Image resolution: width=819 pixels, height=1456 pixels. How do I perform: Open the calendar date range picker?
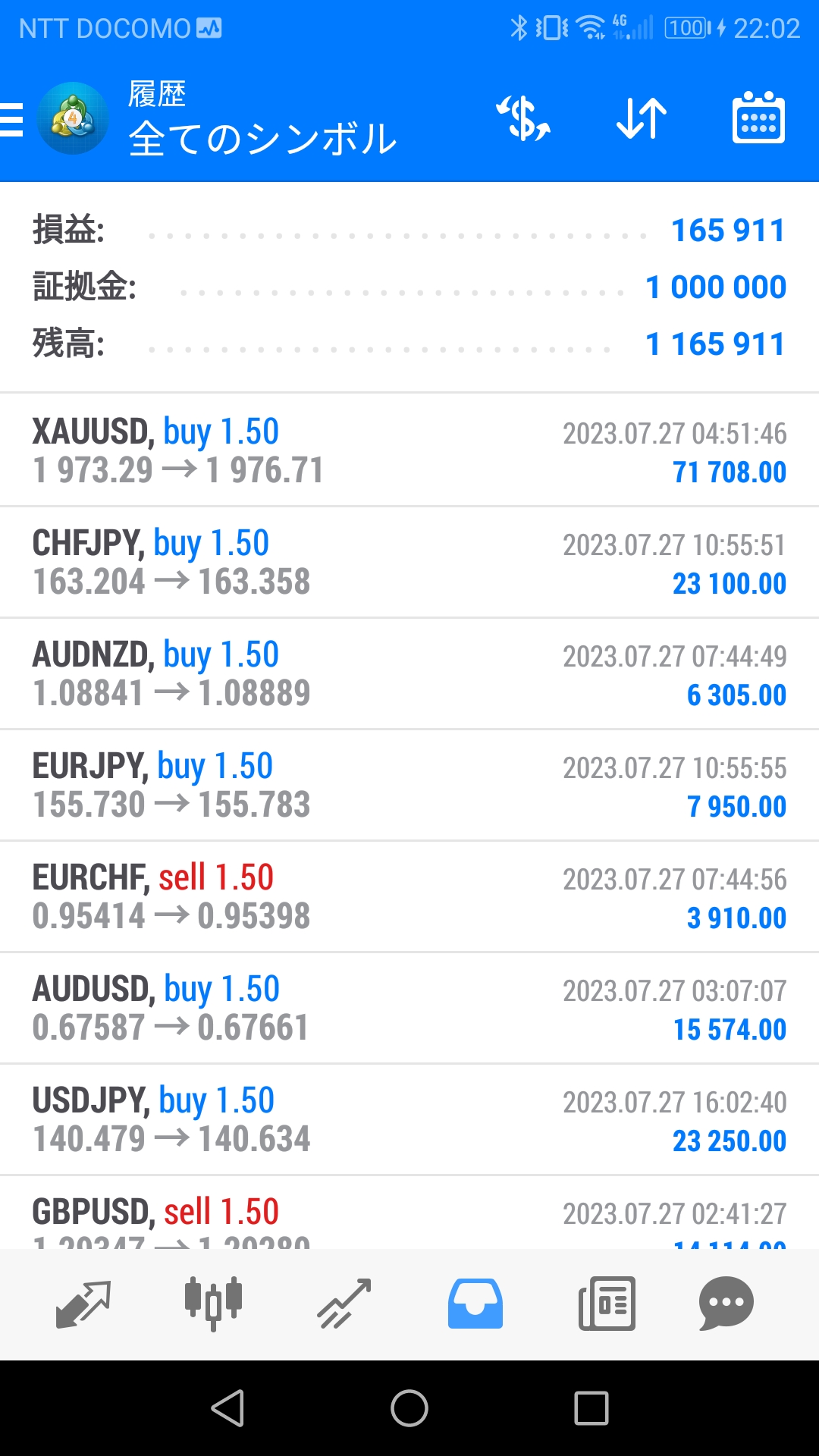(x=758, y=119)
